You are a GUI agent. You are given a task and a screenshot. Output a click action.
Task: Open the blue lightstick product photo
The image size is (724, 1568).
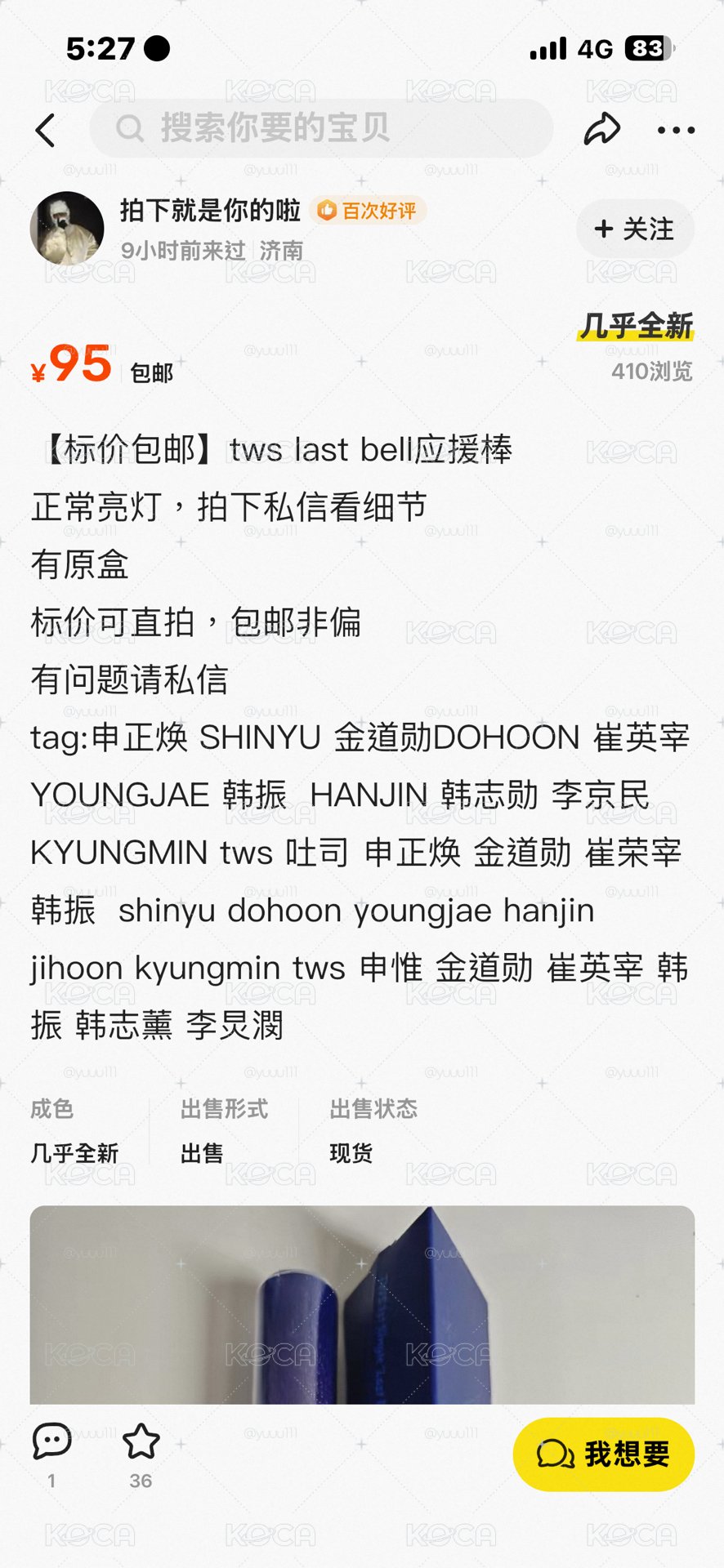tap(362, 1304)
